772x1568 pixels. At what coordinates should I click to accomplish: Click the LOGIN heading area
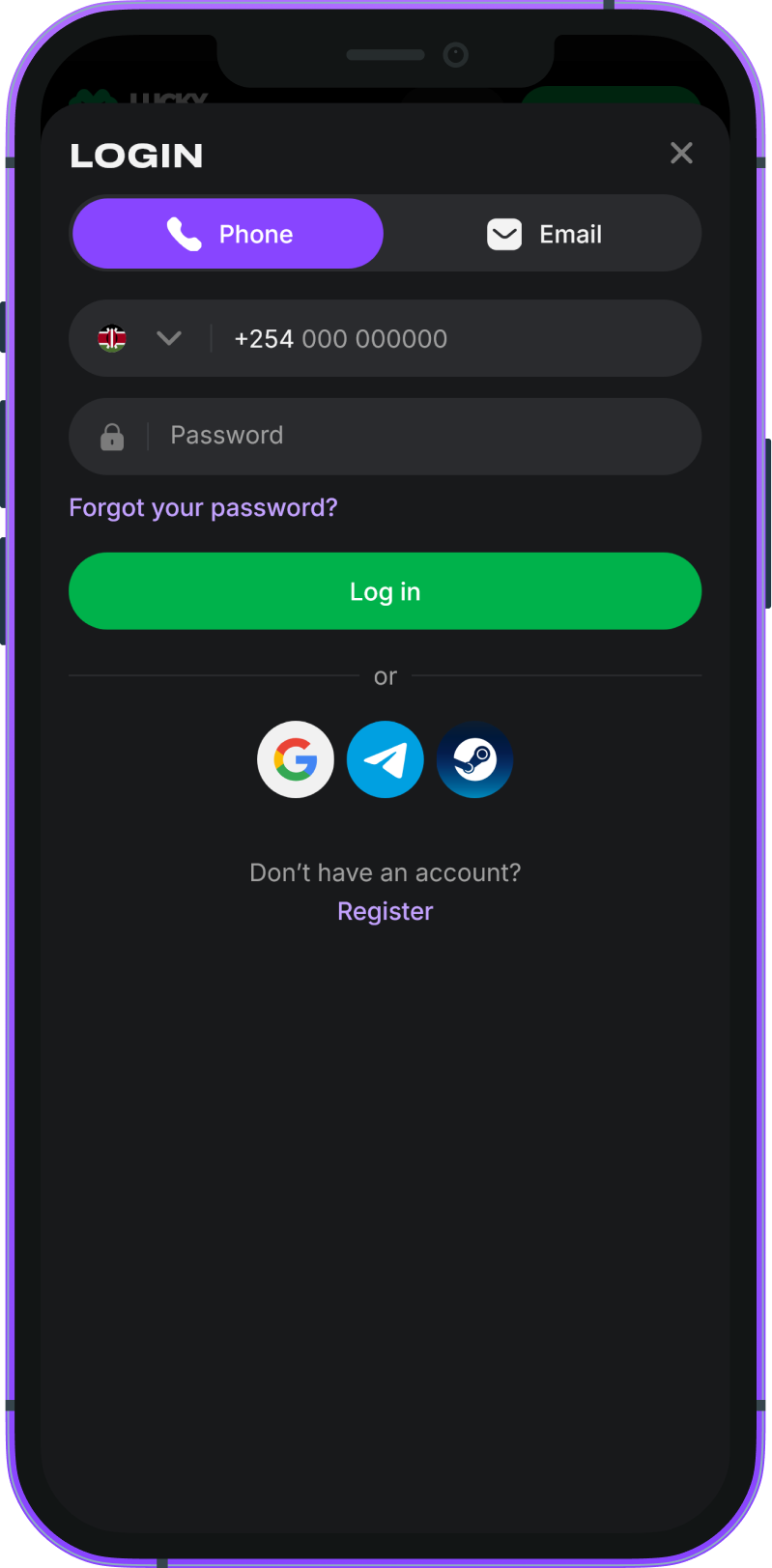[135, 155]
